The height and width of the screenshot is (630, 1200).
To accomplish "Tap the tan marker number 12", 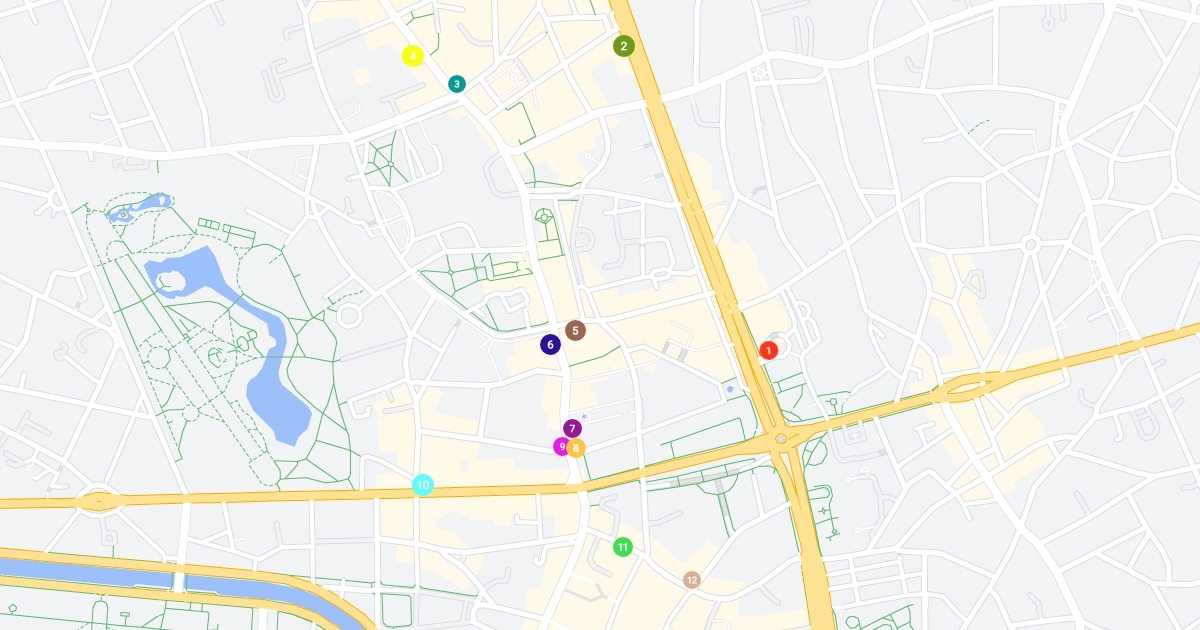I will click(x=692, y=579).
